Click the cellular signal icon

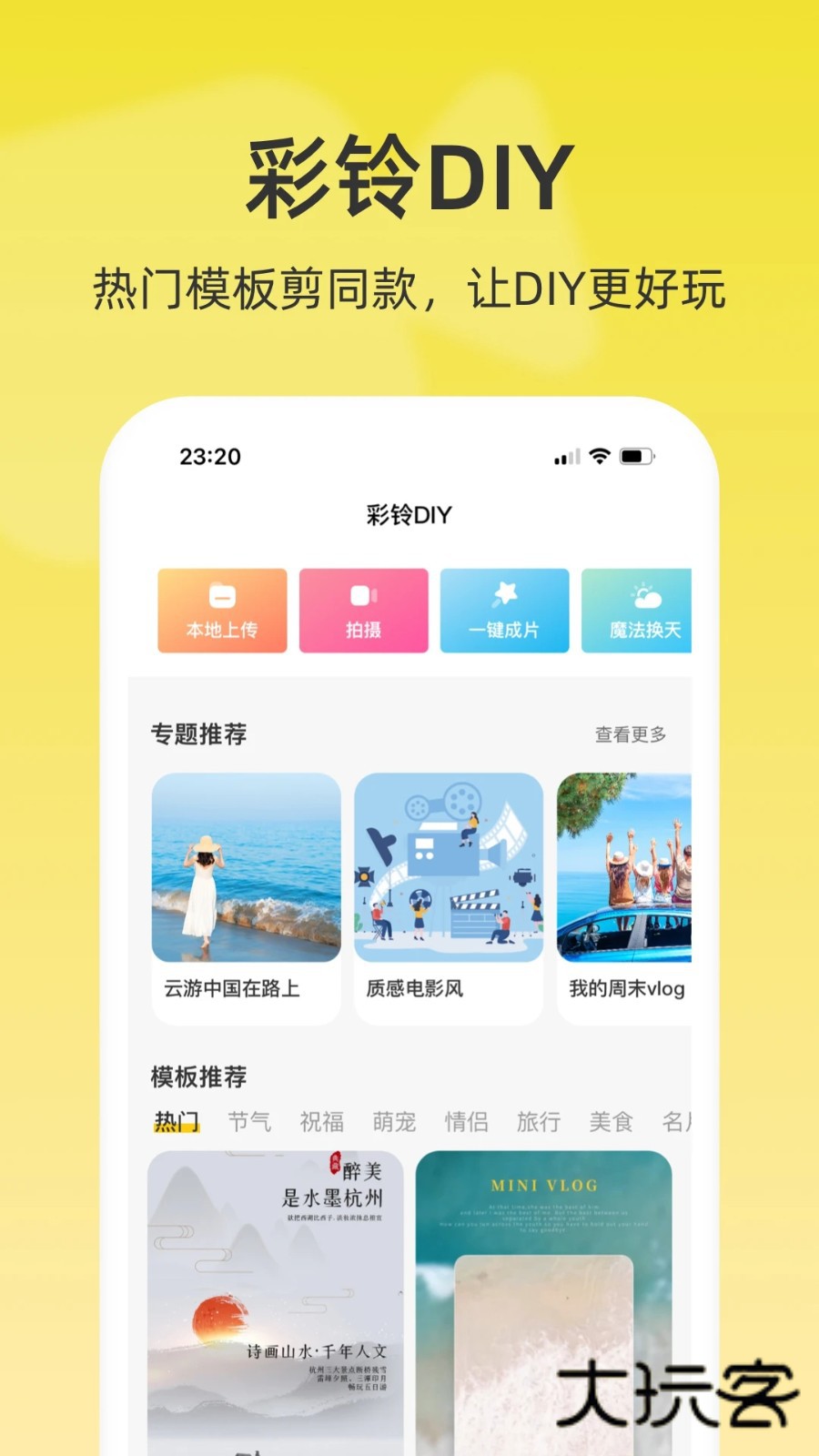pyautogui.click(x=567, y=456)
